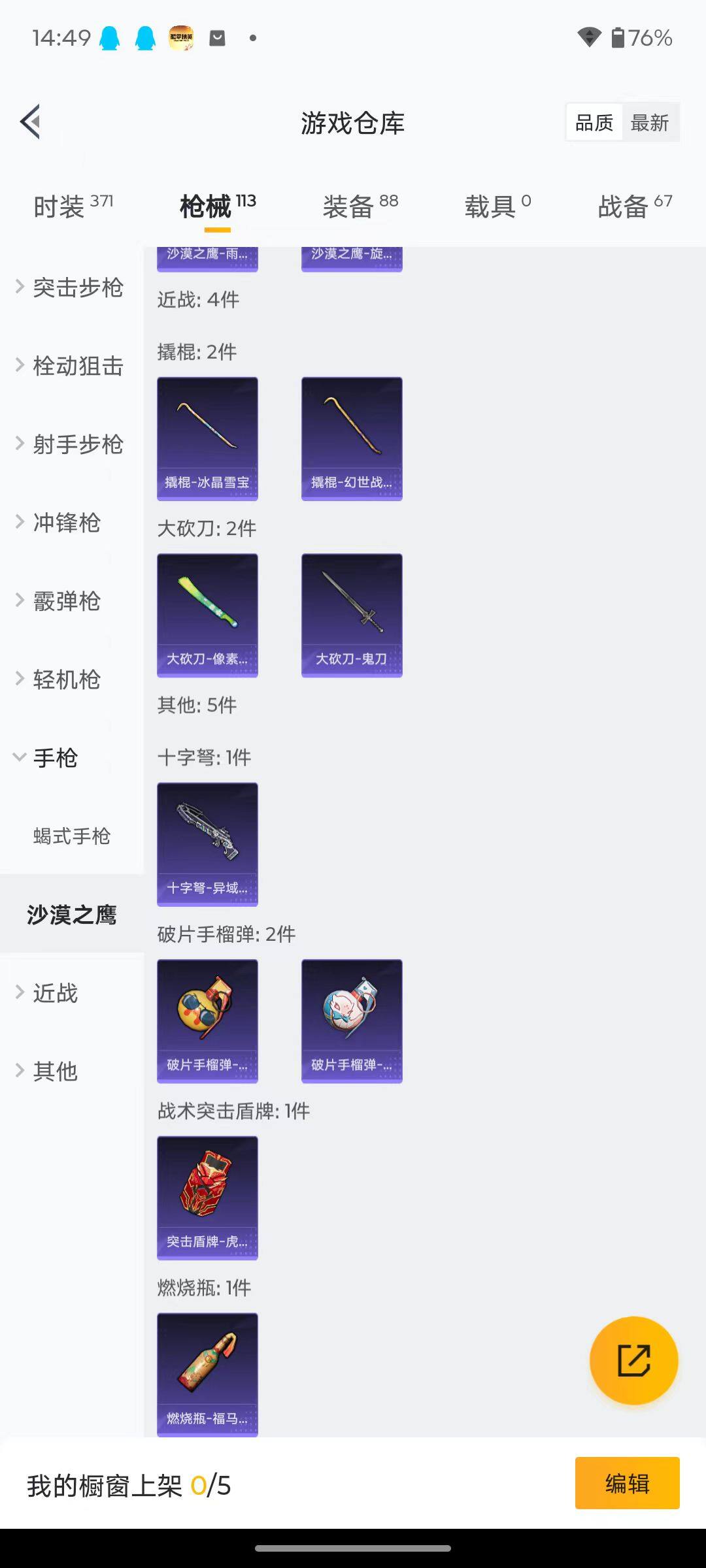The height and width of the screenshot is (1568, 706).
Task: Go back using the top-left arrow
Action: 29,122
